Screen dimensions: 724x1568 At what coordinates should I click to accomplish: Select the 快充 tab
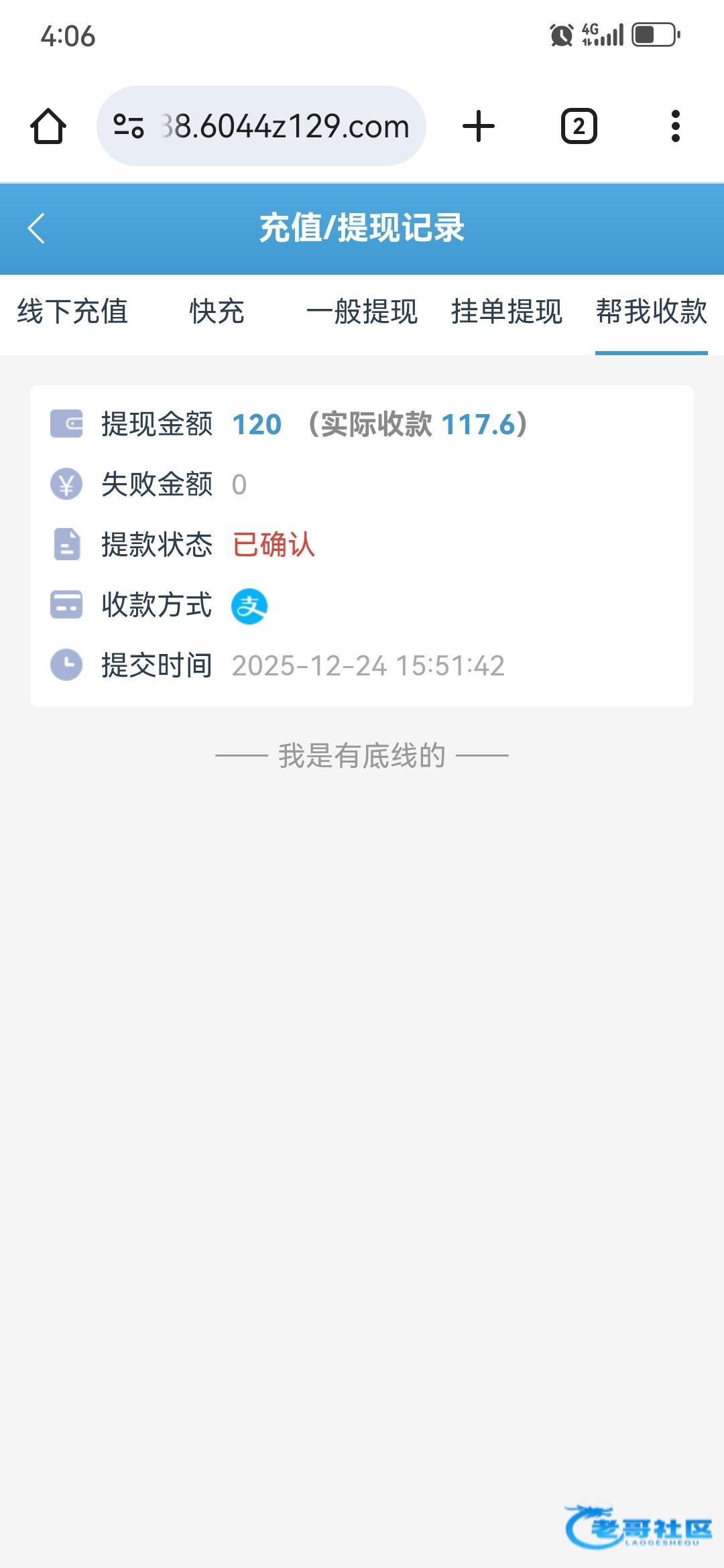(x=217, y=312)
